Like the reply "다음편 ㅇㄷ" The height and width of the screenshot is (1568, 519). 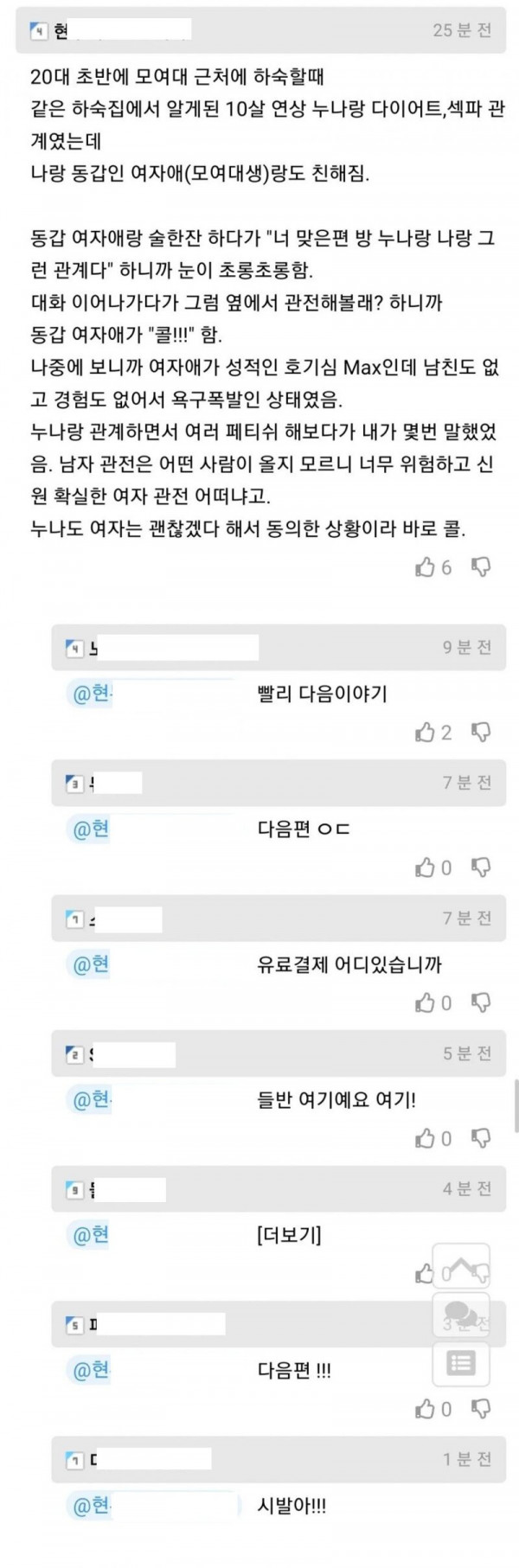point(425,867)
